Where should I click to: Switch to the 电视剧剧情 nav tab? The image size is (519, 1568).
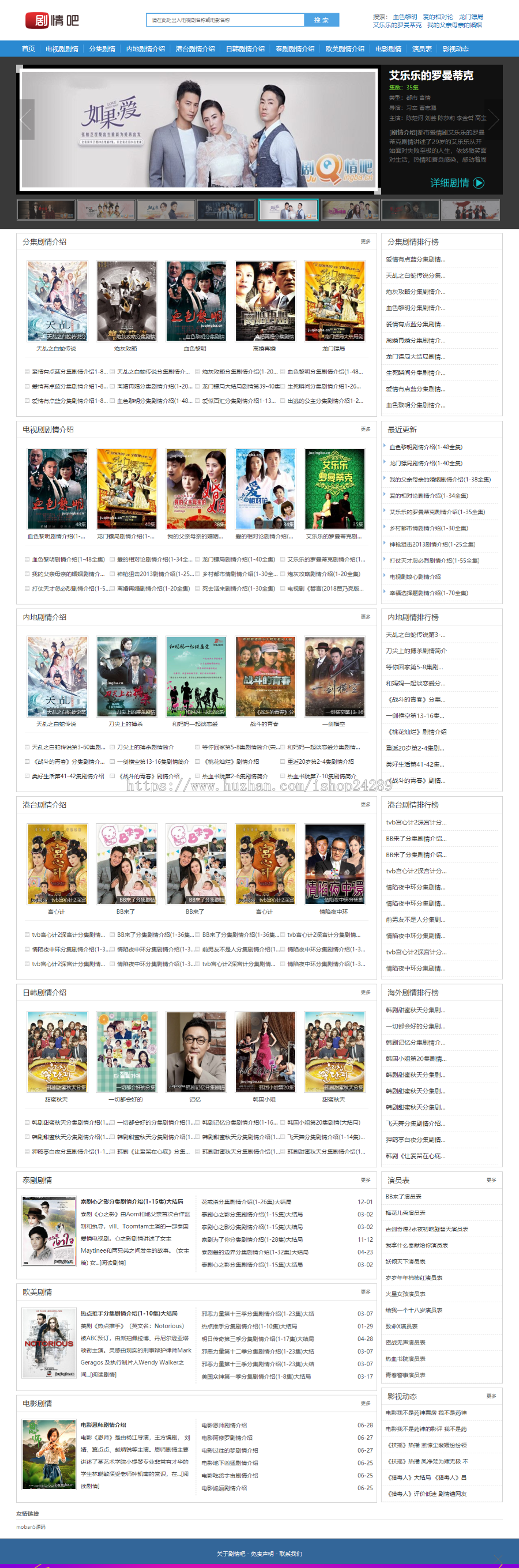(x=62, y=48)
